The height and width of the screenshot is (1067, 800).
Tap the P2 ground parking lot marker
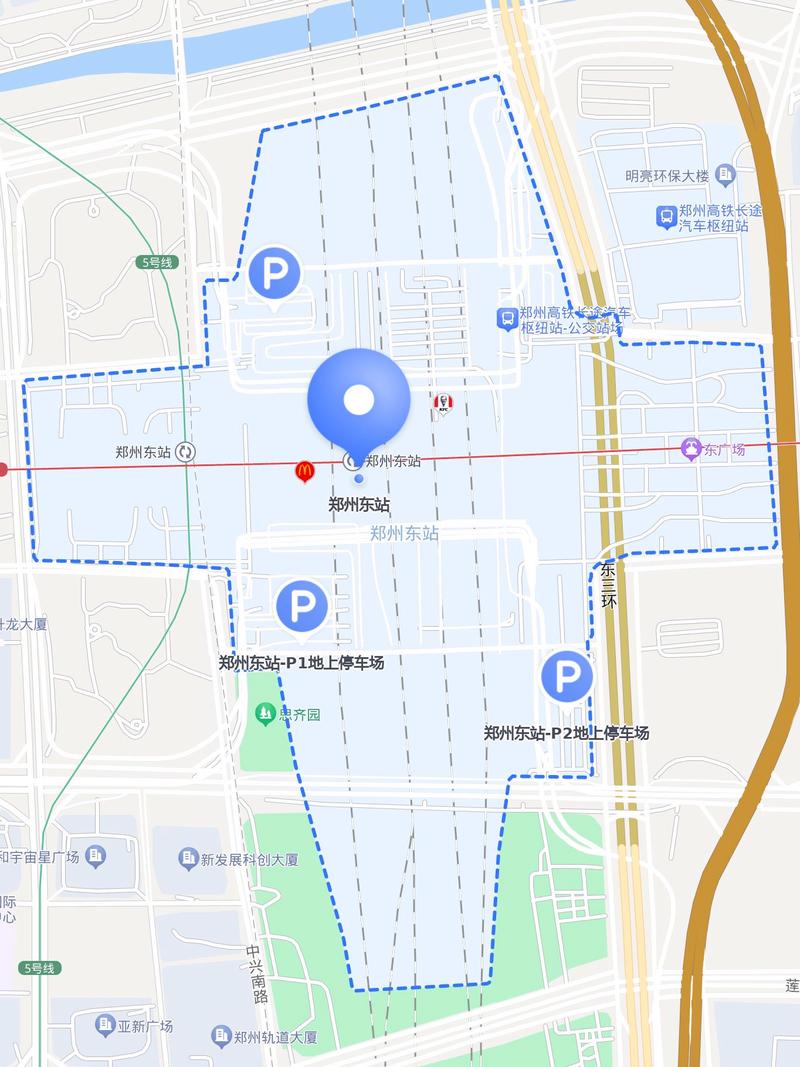(x=567, y=677)
